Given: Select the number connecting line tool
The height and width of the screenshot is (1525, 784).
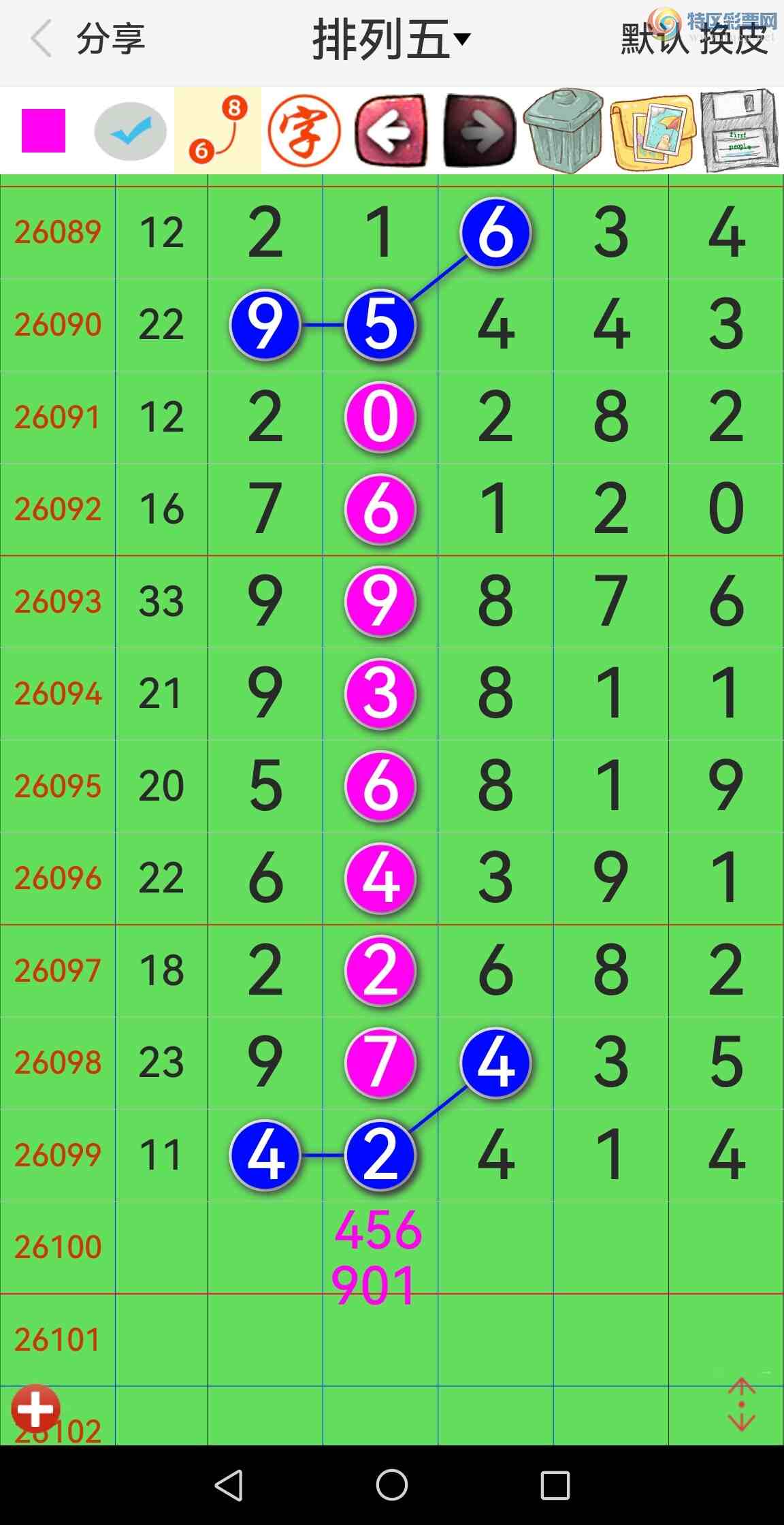Looking at the screenshot, I should pyautogui.click(x=218, y=130).
